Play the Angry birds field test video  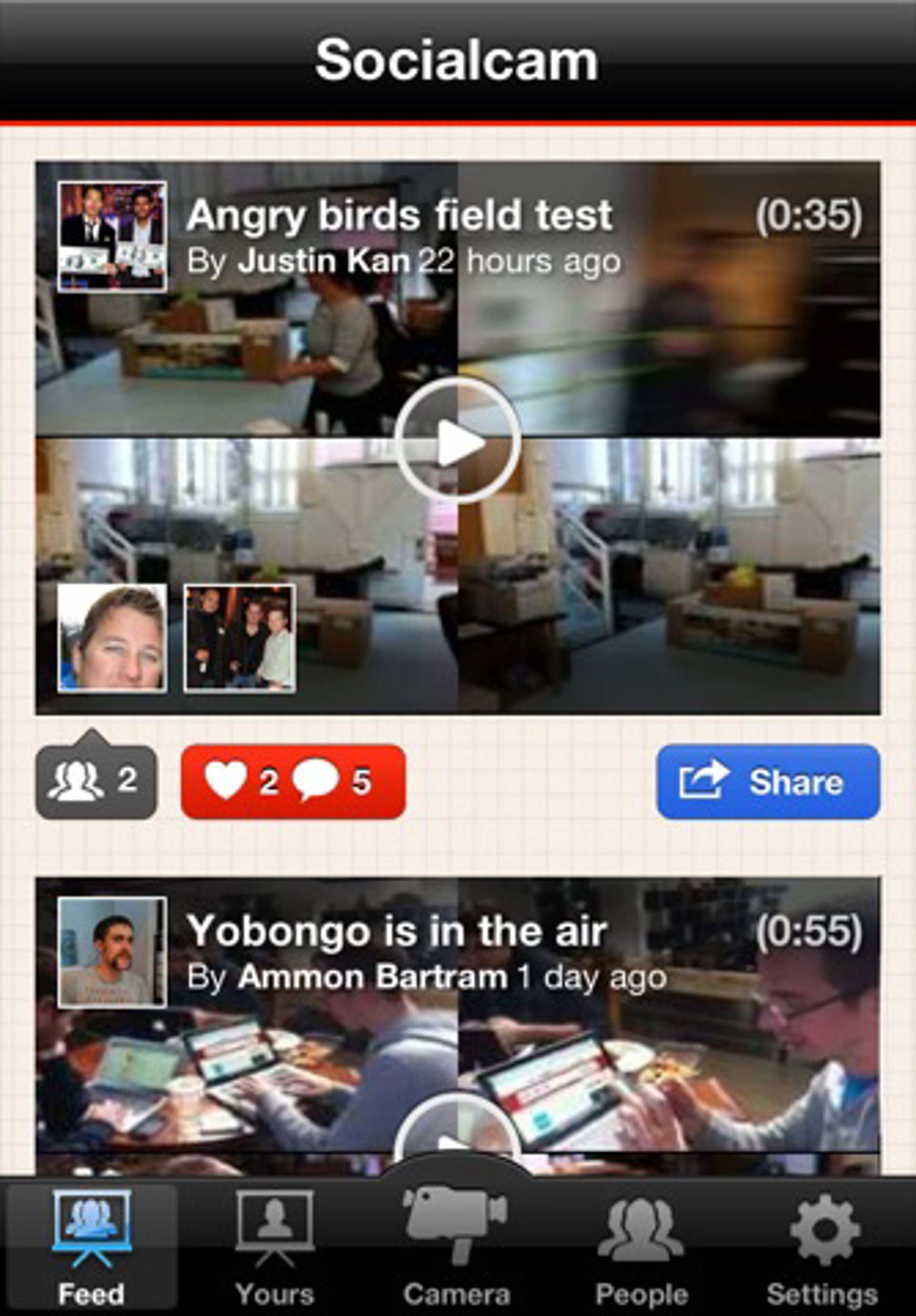tap(458, 442)
